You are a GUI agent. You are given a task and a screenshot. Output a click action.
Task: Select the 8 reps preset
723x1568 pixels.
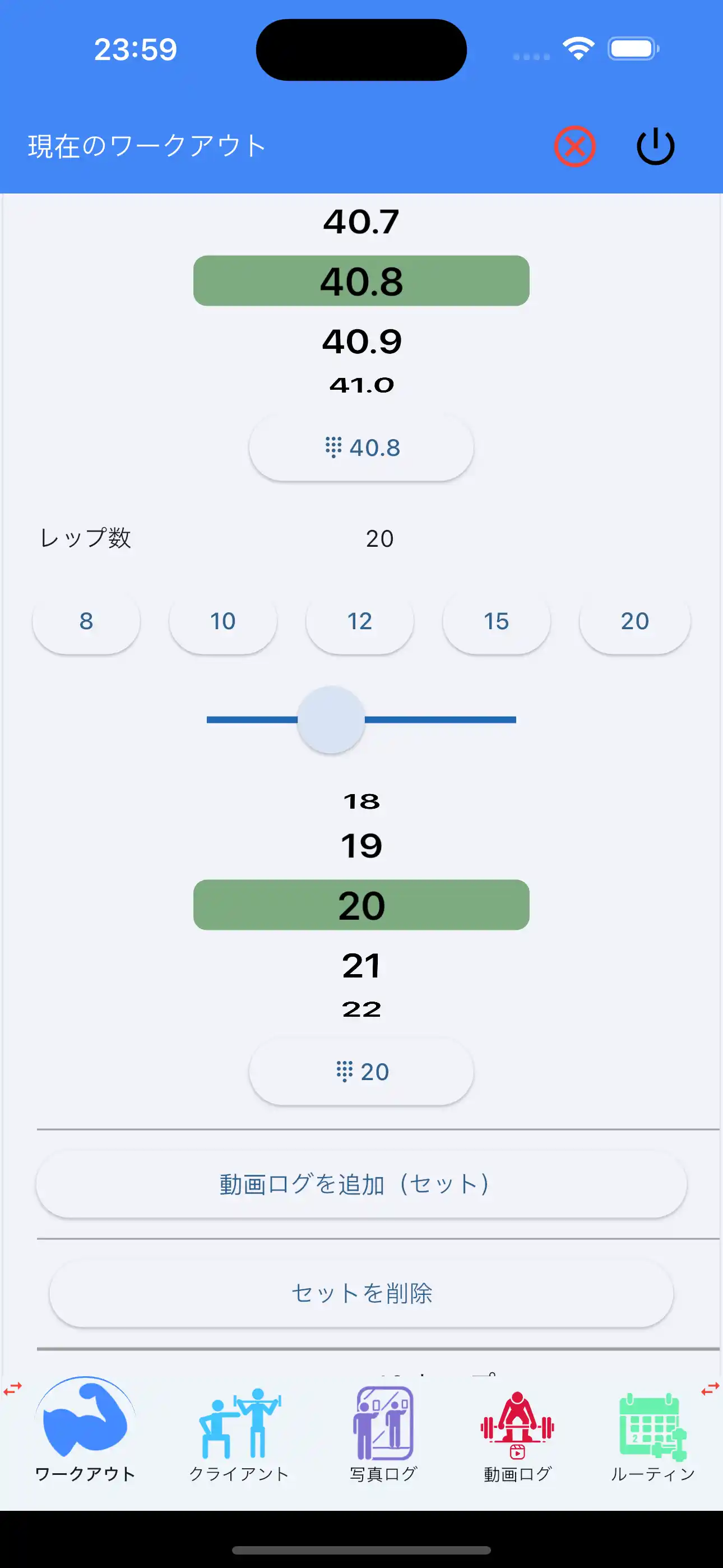[x=86, y=621]
